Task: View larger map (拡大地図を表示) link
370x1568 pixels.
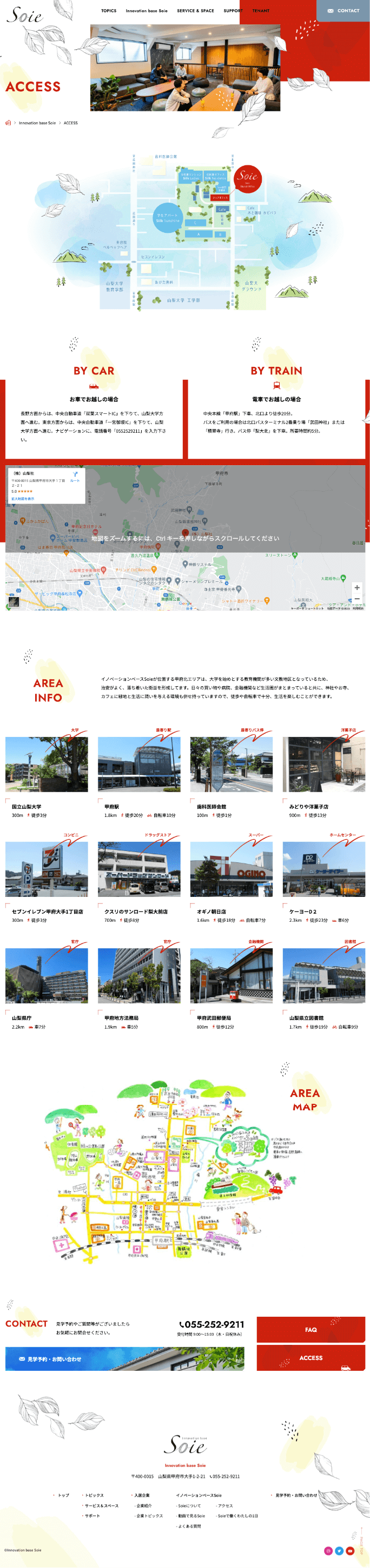Action: pos(23,499)
